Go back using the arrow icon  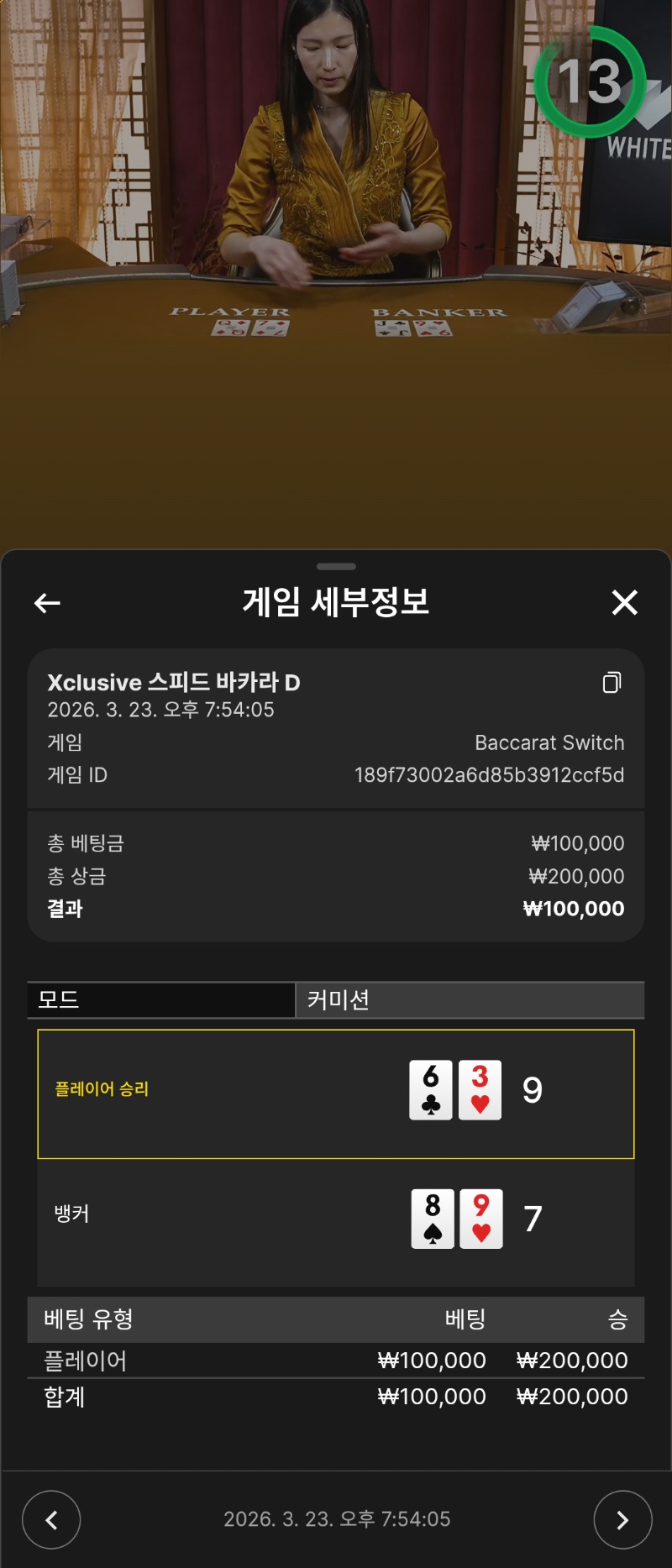coord(47,602)
